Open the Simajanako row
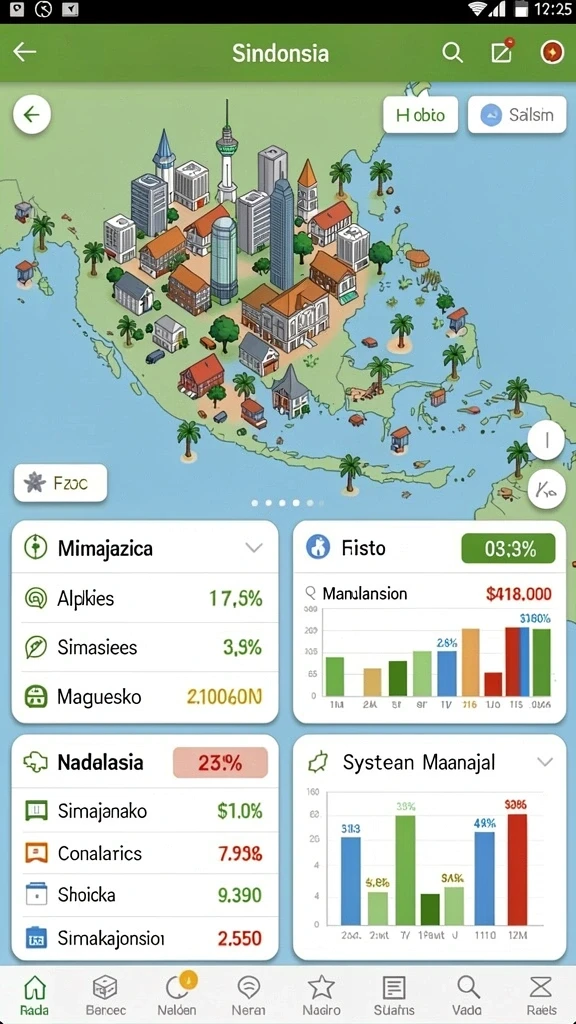The image size is (576, 1024). point(144,811)
